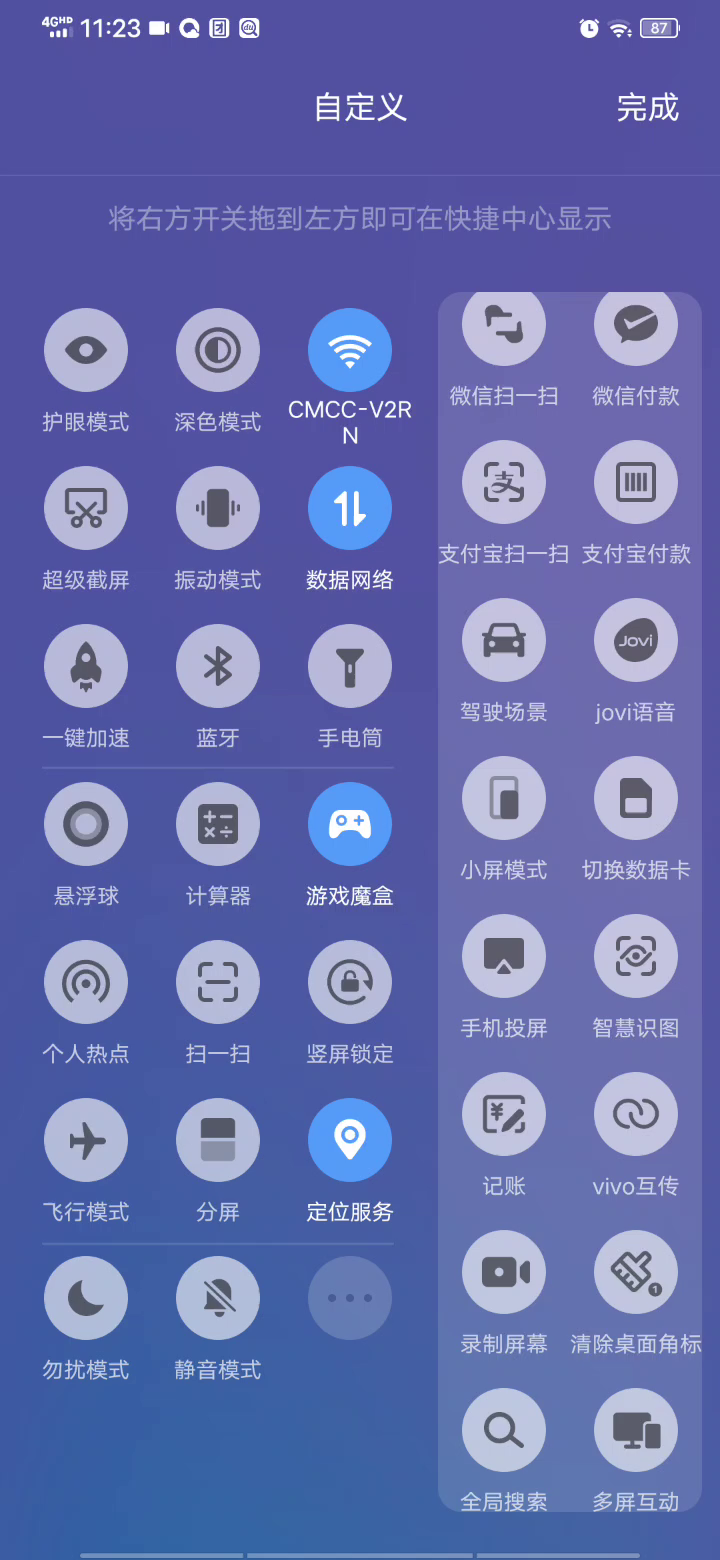This screenshot has width=720, height=1560.
Task: Switch on the 手电筒 flashlight
Action: coord(350,666)
